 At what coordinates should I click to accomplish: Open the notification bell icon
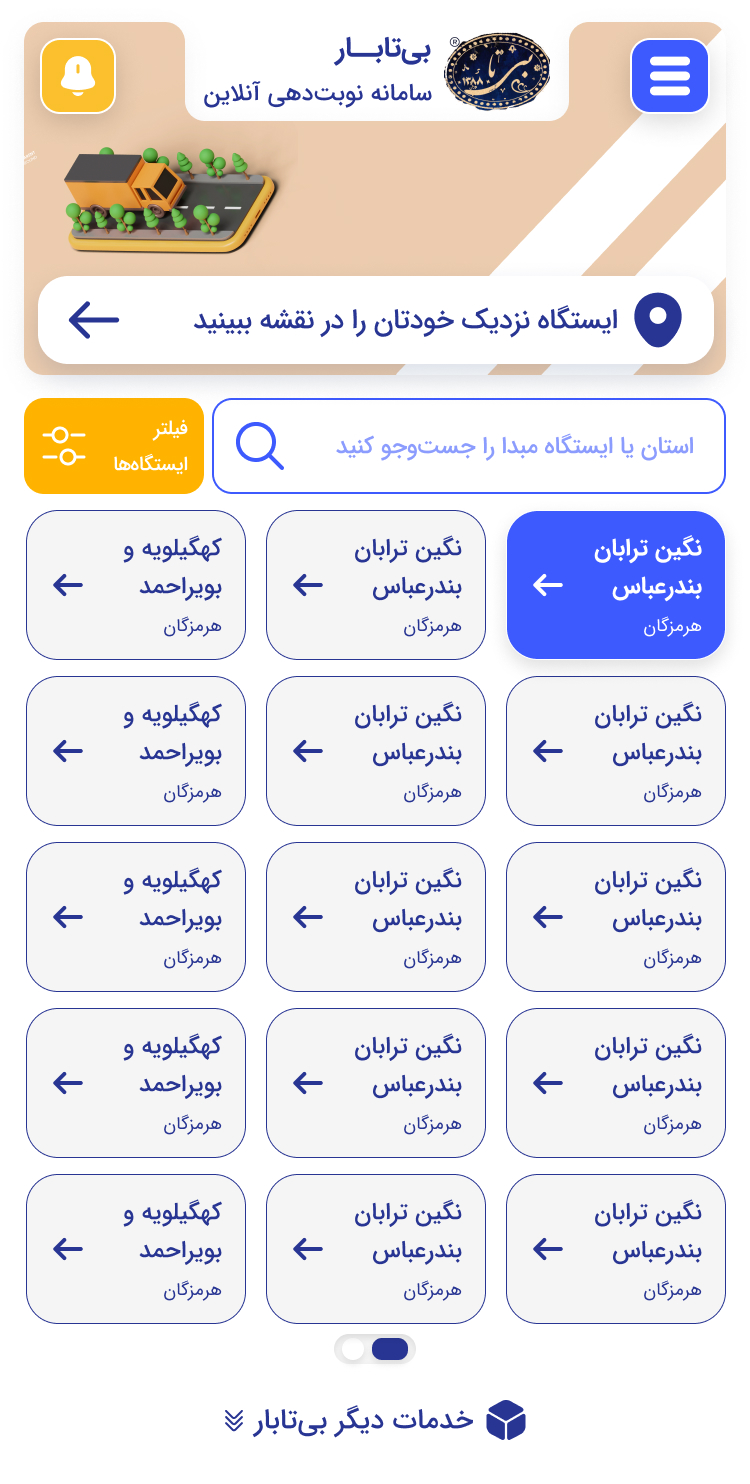(x=78, y=75)
